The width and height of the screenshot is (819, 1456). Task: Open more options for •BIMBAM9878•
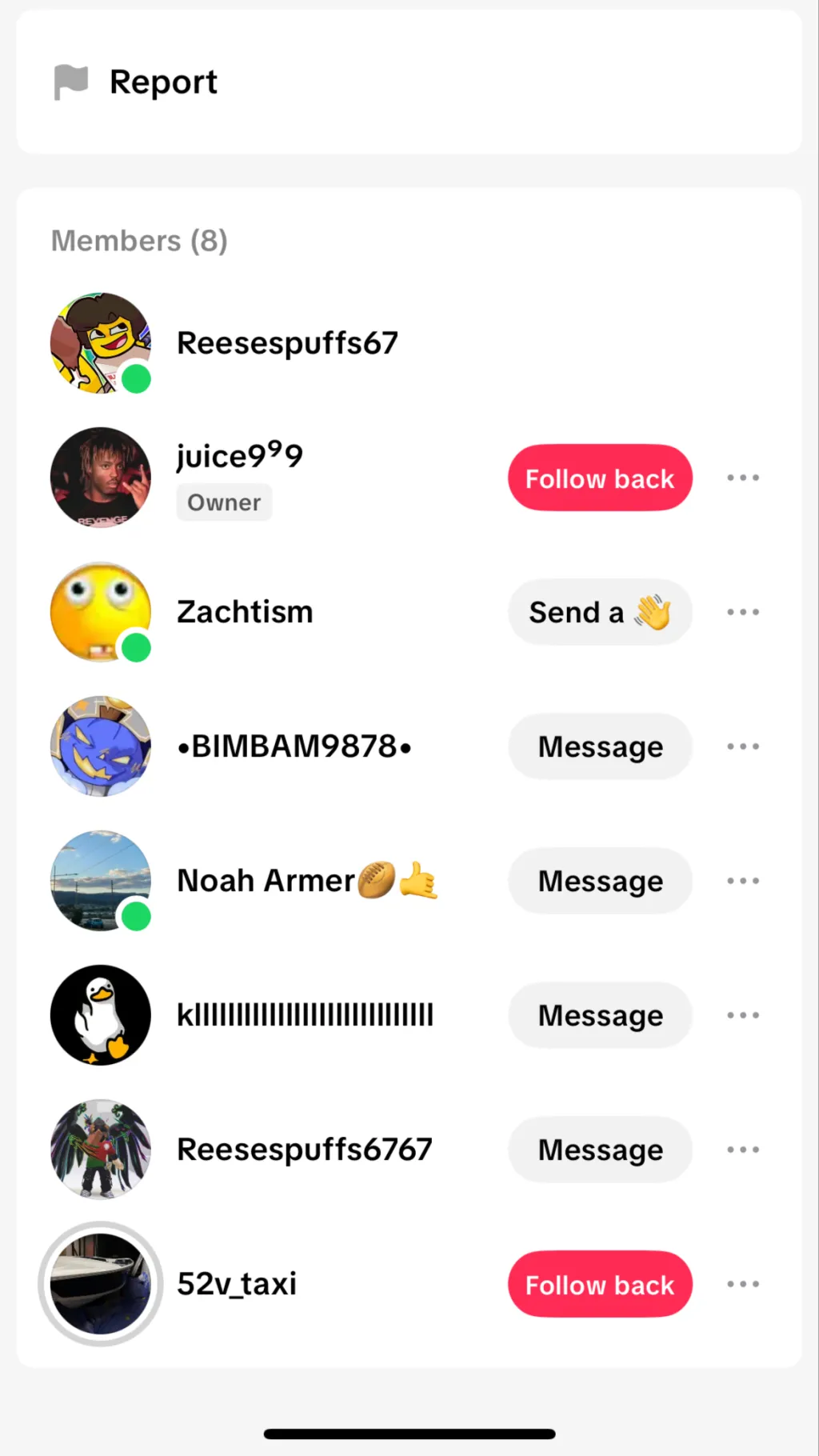pos(743,747)
